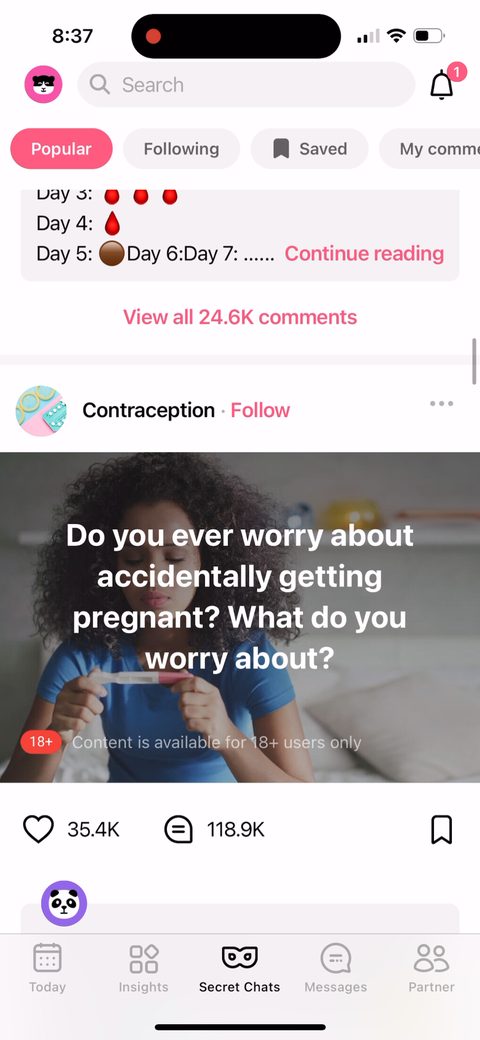Open comments on the Contraception post
Viewport: 480px width, 1040px height.
(x=178, y=829)
